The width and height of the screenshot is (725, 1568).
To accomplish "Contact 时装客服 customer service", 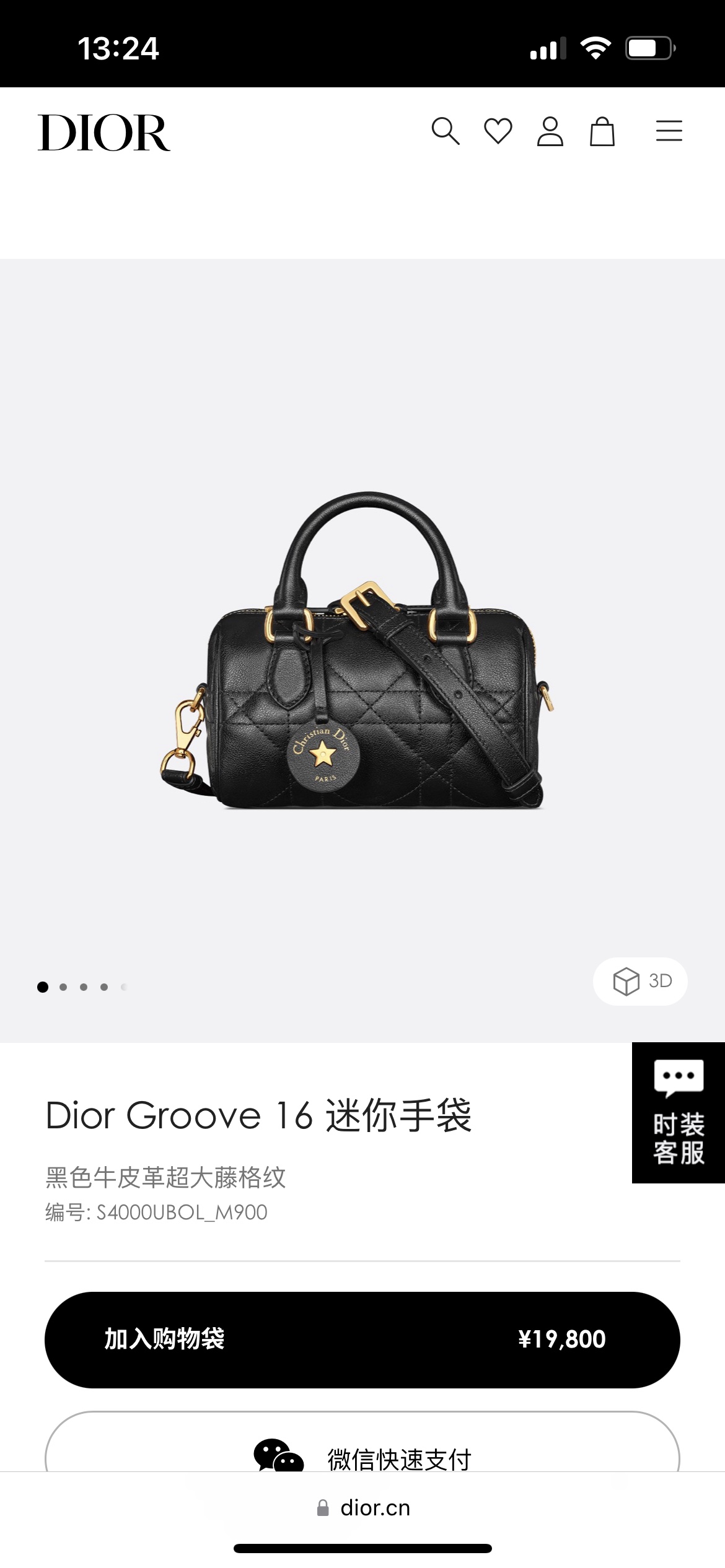I will pos(678,1113).
